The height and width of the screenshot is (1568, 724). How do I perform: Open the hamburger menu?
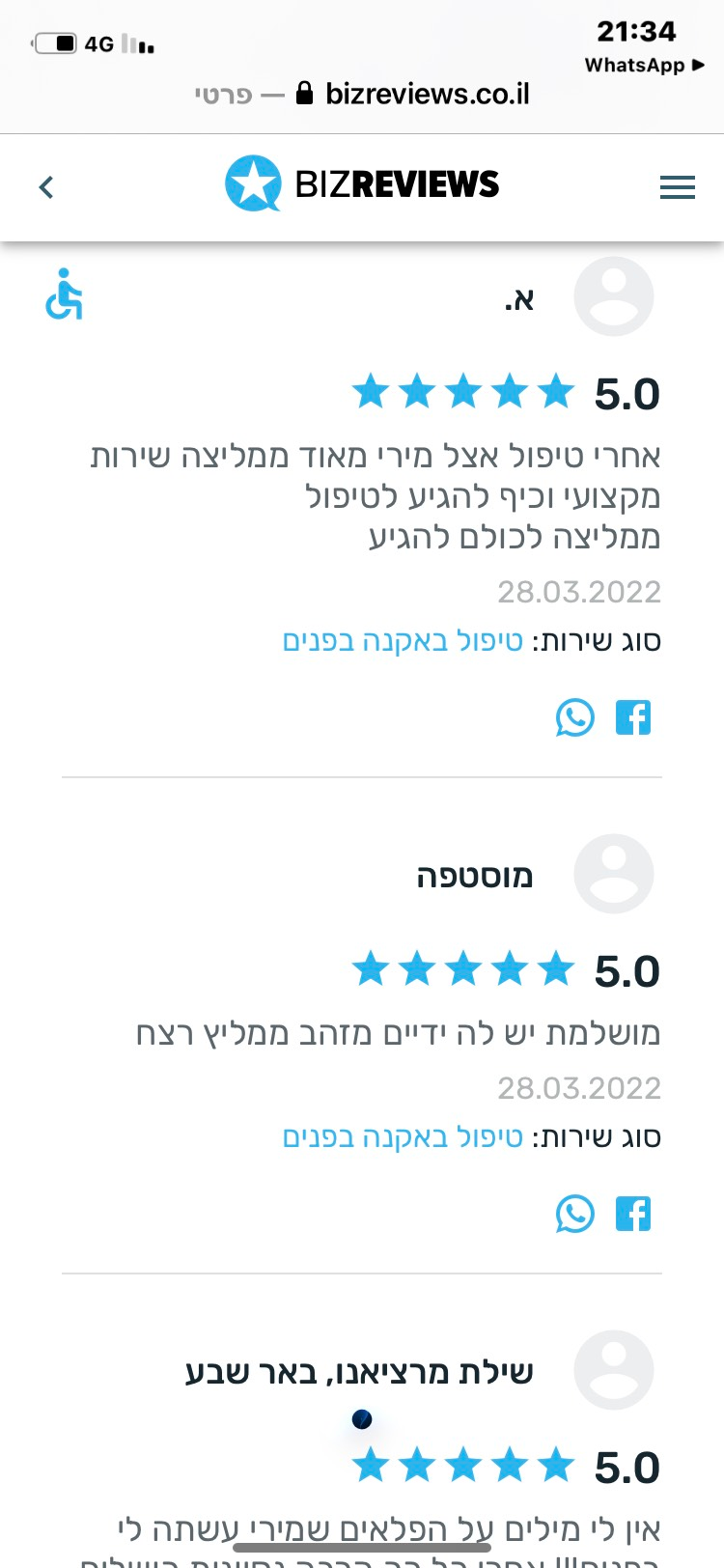coord(677,186)
